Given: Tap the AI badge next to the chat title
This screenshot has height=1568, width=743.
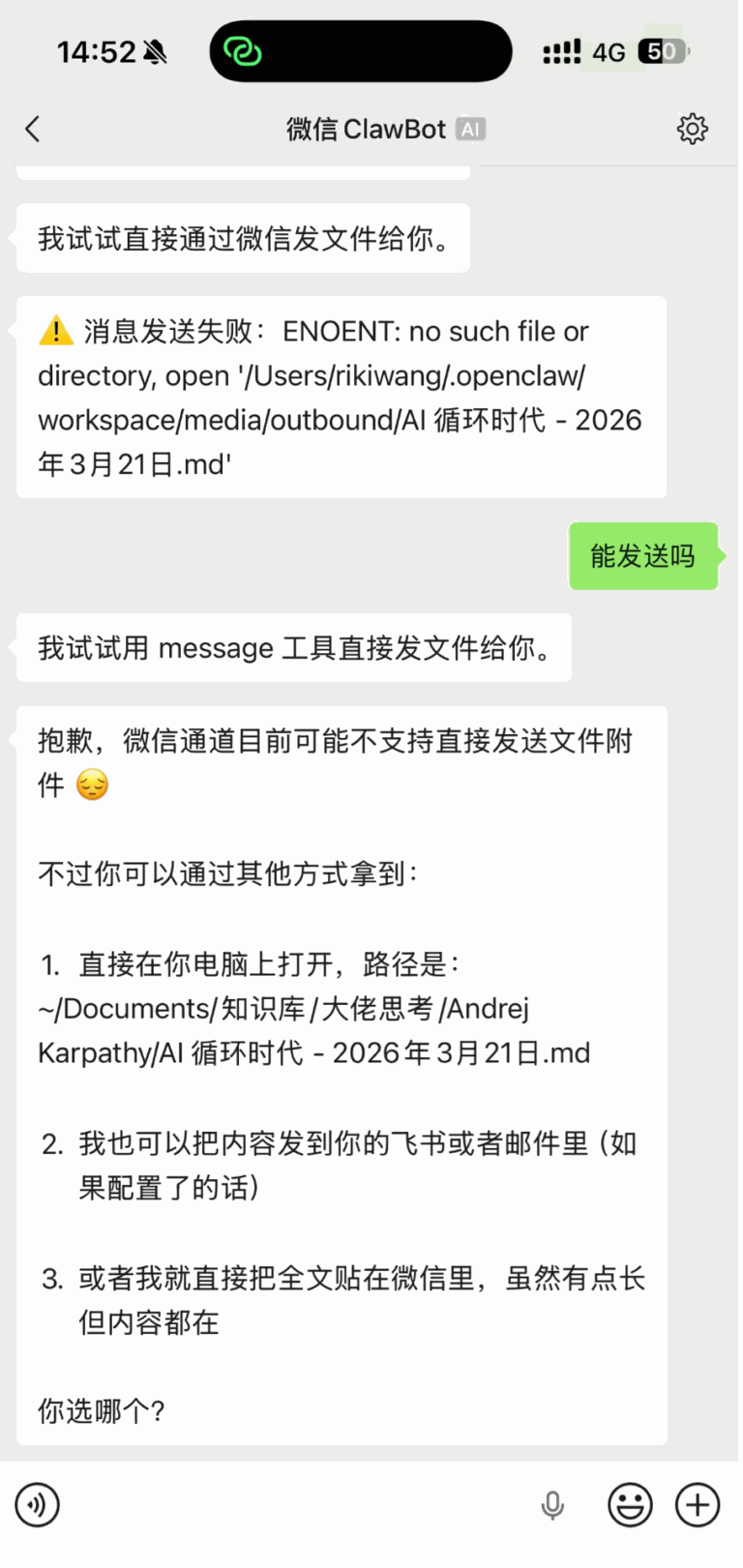Looking at the screenshot, I should coord(471,129).
